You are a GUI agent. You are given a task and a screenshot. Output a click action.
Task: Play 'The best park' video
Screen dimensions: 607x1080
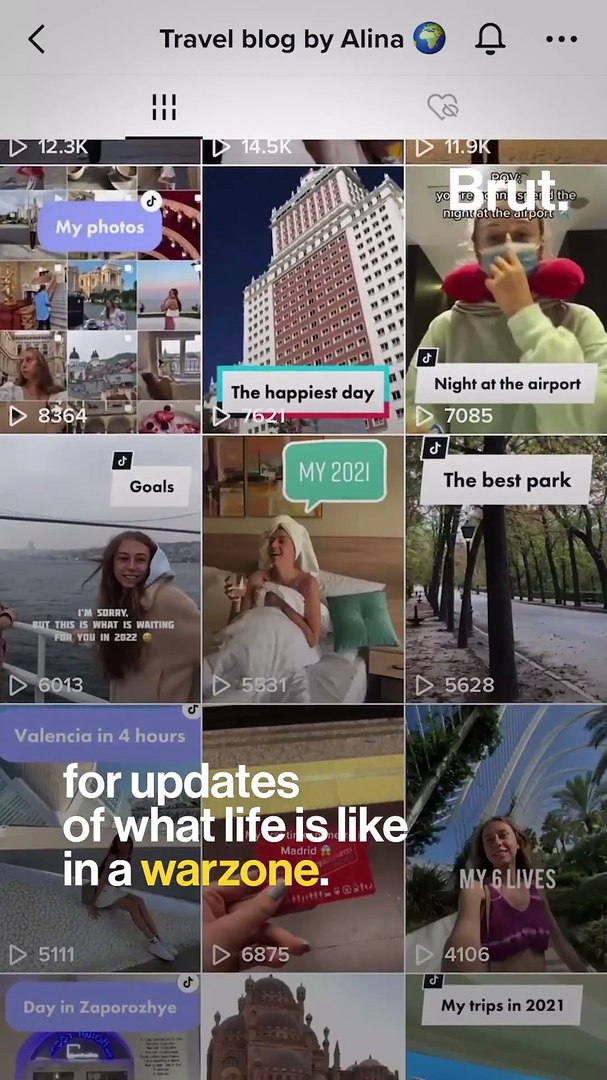506,570
